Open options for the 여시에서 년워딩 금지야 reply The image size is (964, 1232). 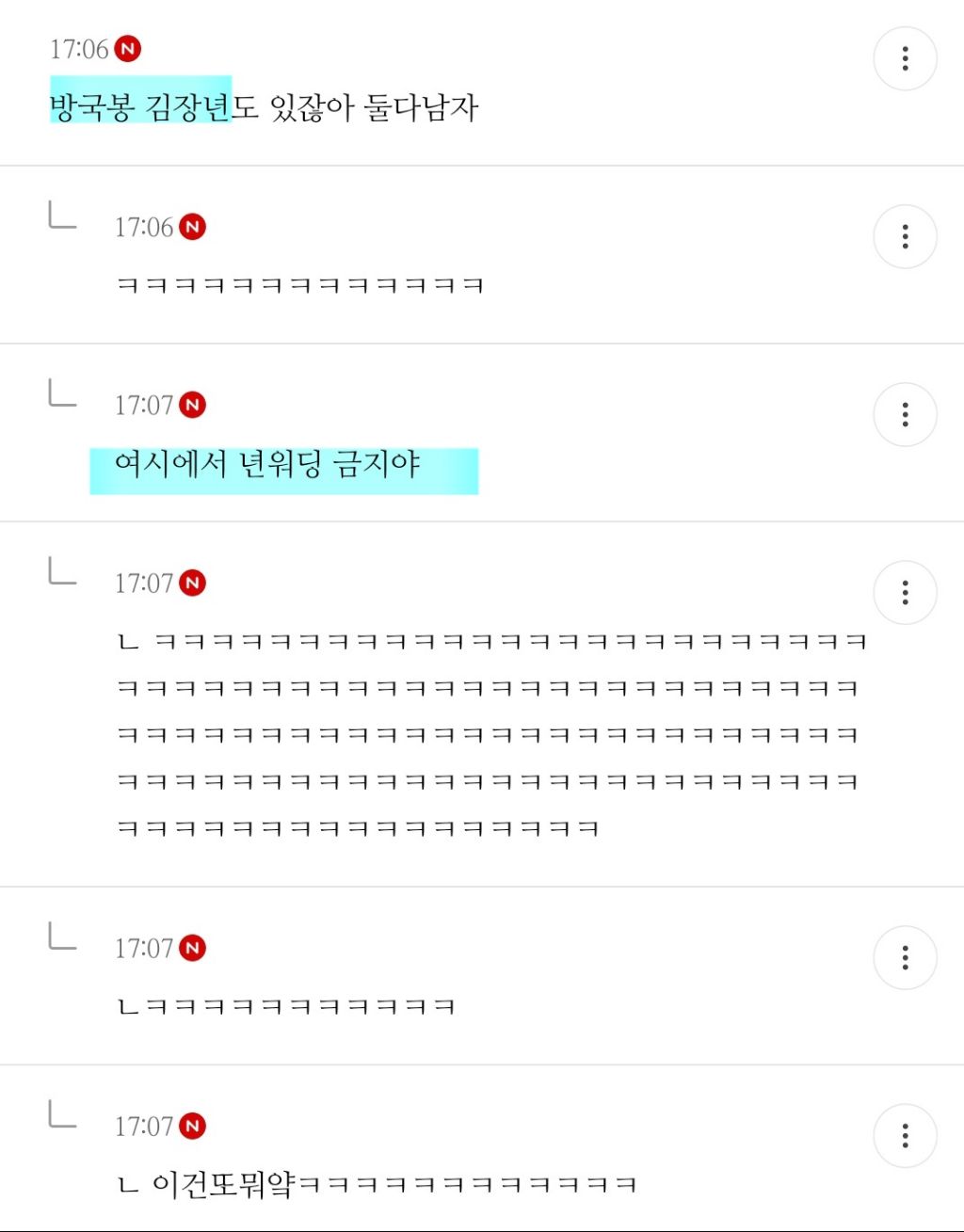905,414
